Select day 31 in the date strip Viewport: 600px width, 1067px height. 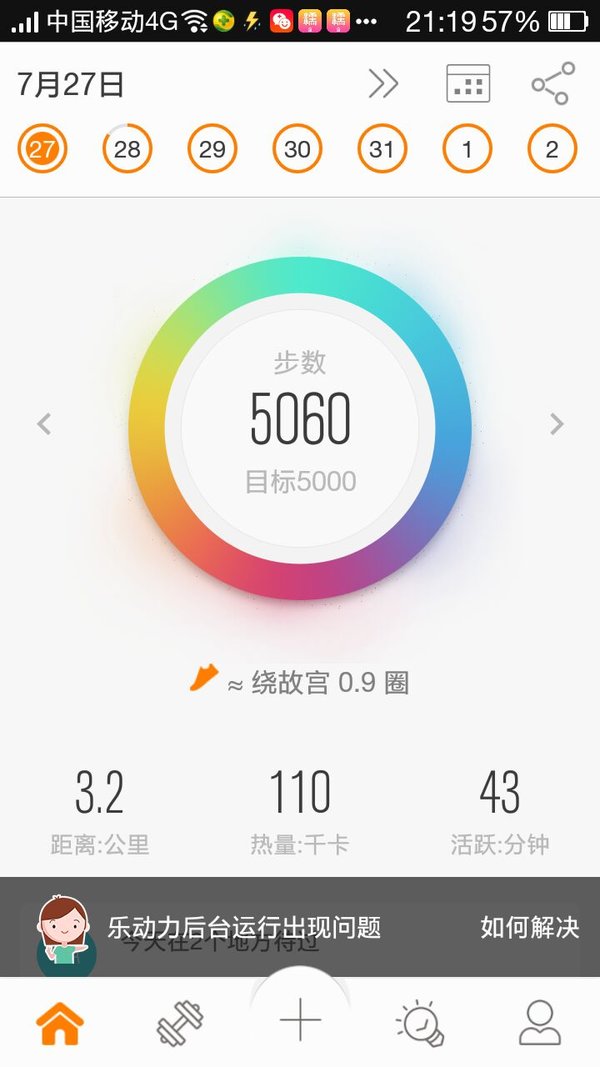[x=382, y=148]
